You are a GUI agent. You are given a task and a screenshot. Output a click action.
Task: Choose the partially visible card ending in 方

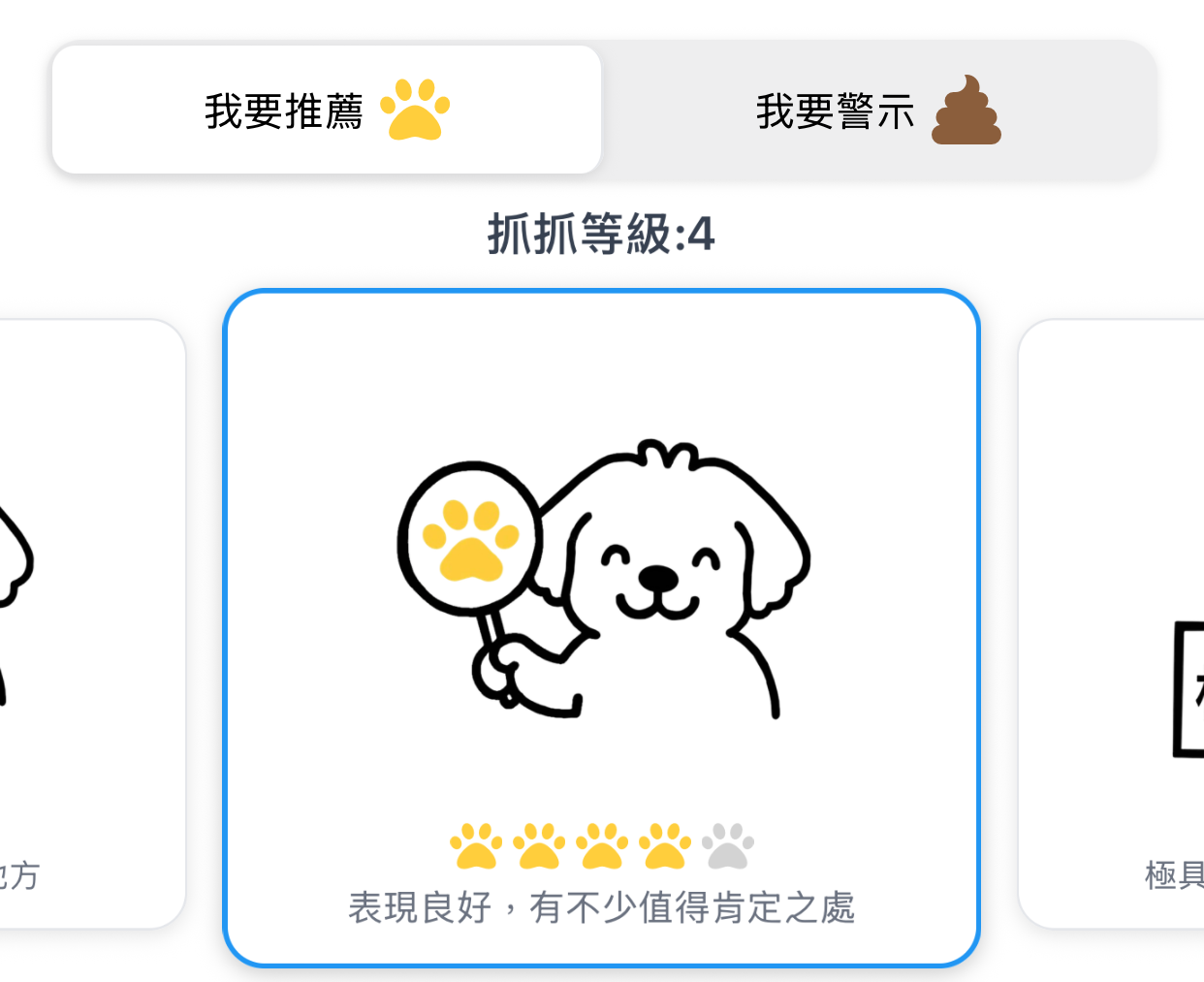pos(87,625)
